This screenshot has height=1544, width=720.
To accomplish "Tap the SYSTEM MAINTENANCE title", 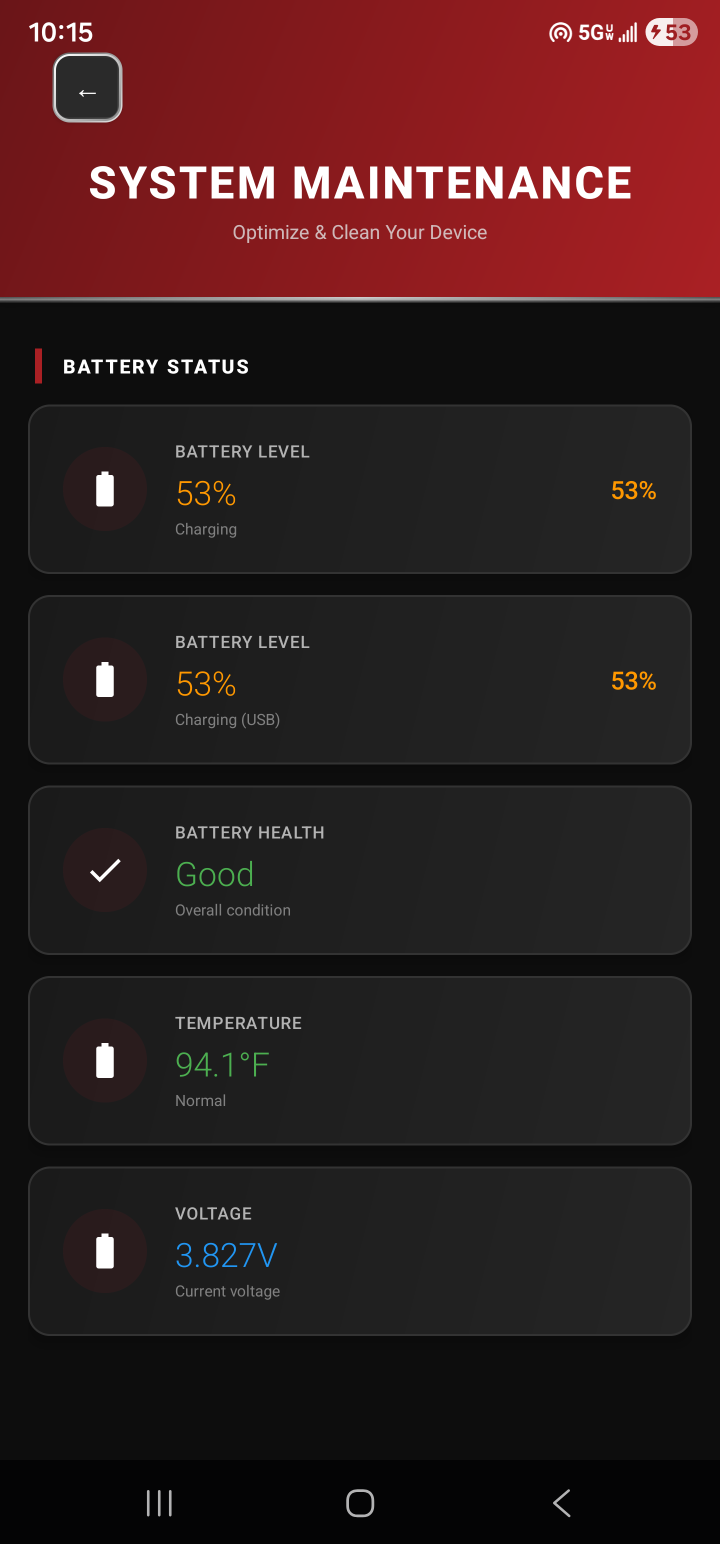I will (x=360, y=182).
